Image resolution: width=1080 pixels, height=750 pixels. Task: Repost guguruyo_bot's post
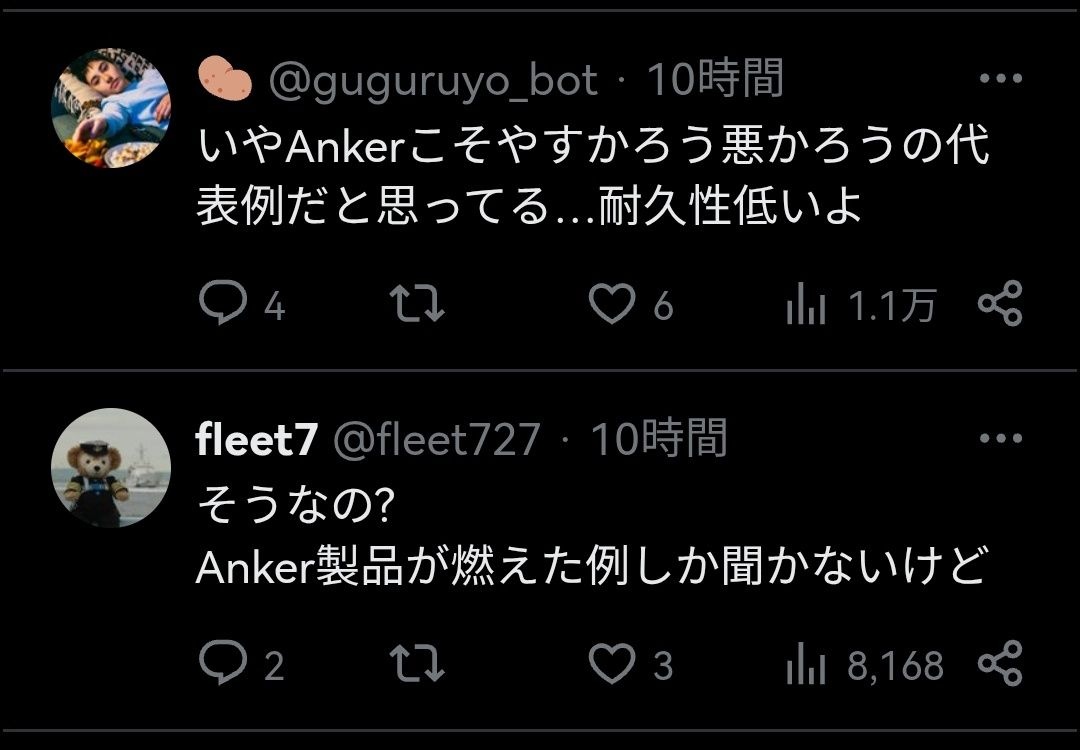416,304
